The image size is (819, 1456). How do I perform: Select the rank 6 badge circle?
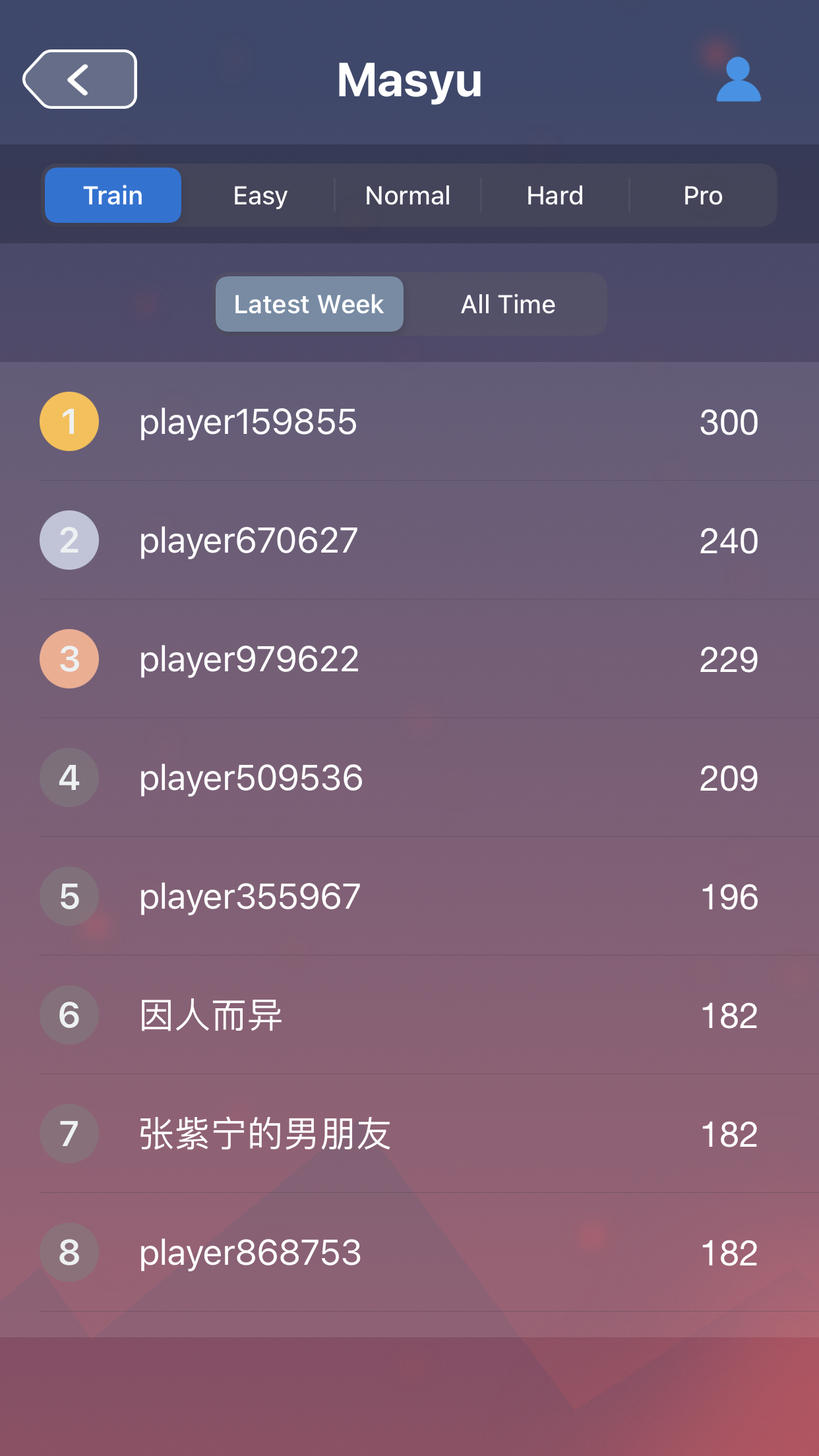click(x=69, y=1015)
